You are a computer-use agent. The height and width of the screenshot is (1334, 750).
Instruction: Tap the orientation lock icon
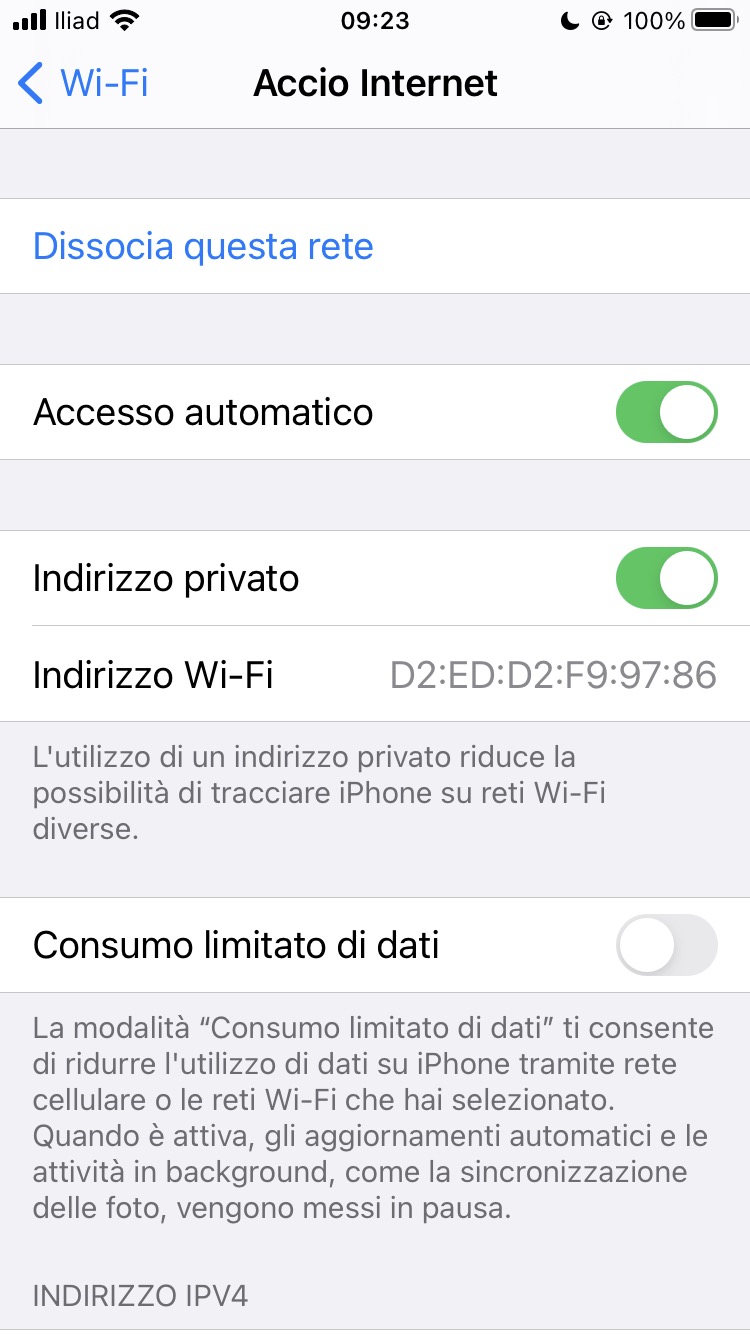pos(601,19)
